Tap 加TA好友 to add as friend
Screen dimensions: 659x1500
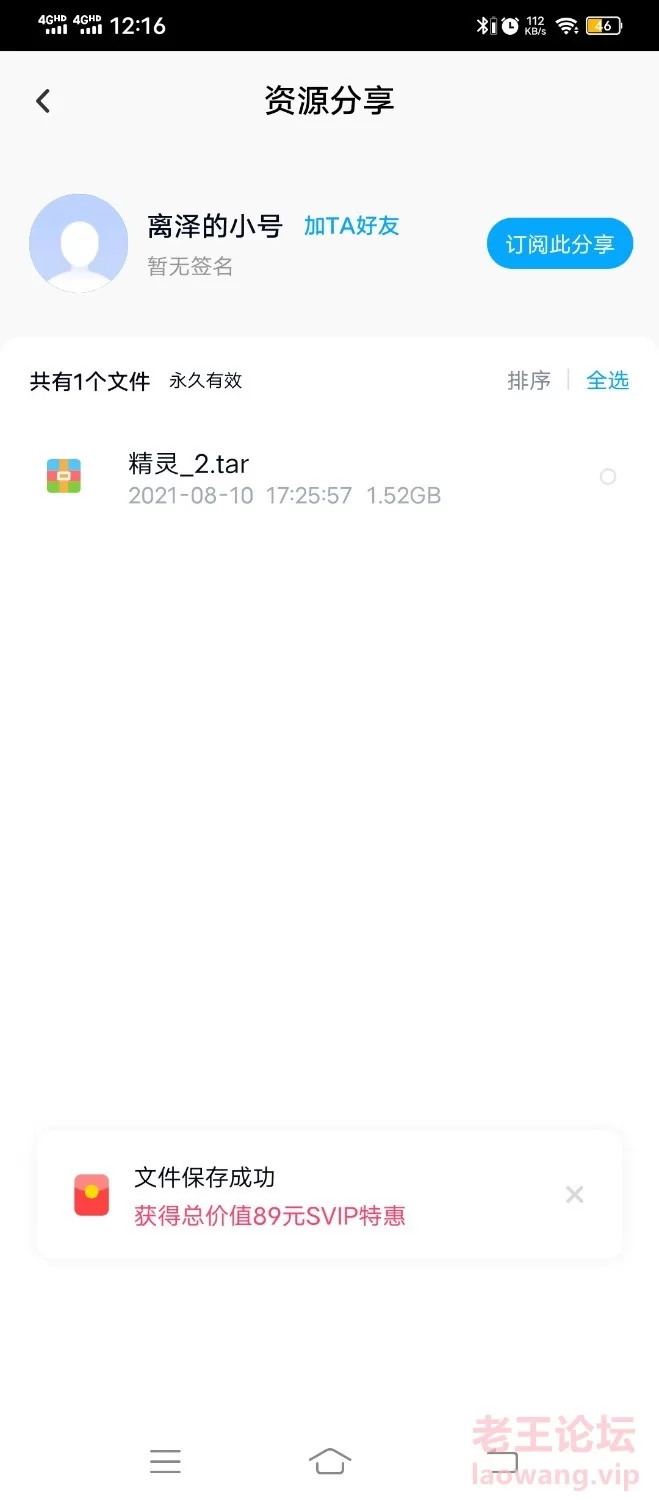click(351, 226)
